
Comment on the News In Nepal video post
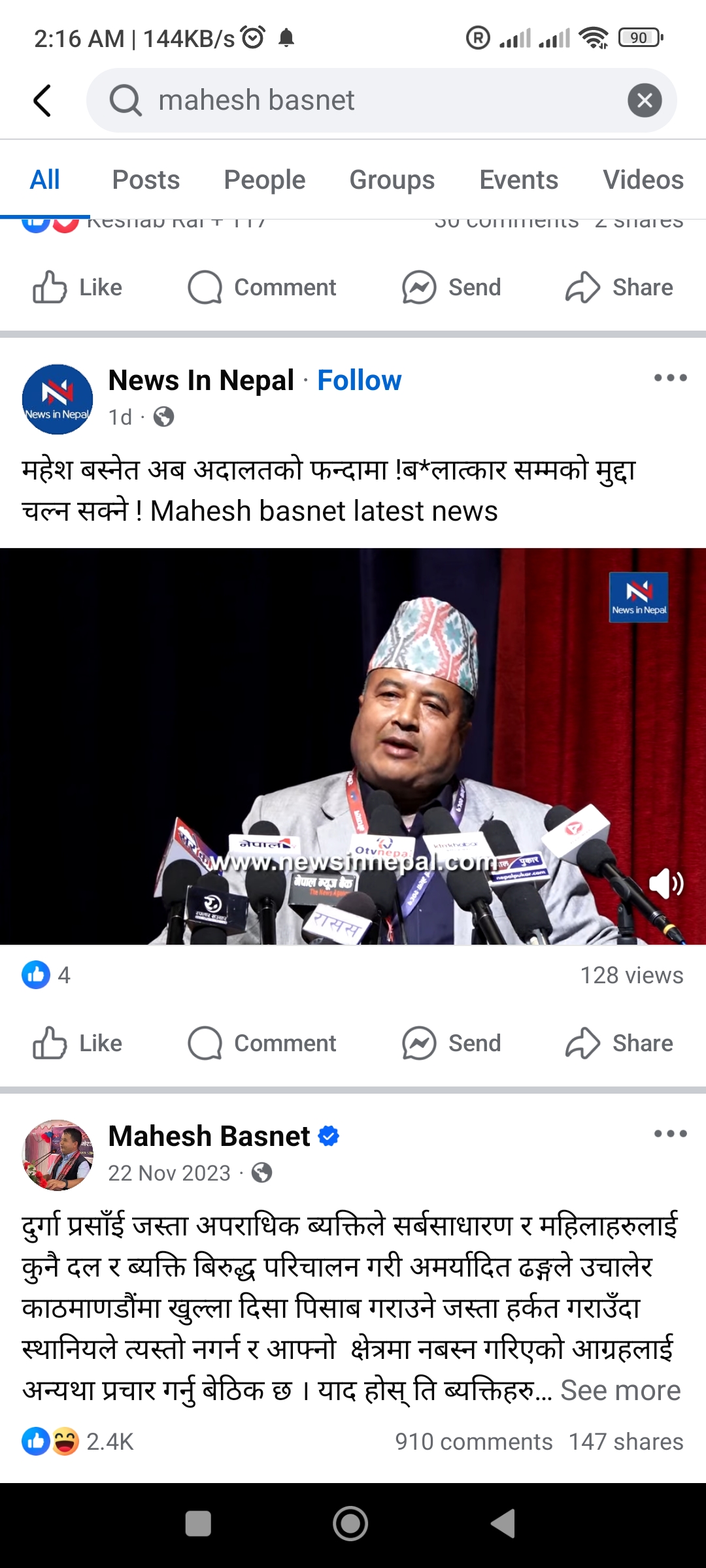click(x=262, y=1043)
